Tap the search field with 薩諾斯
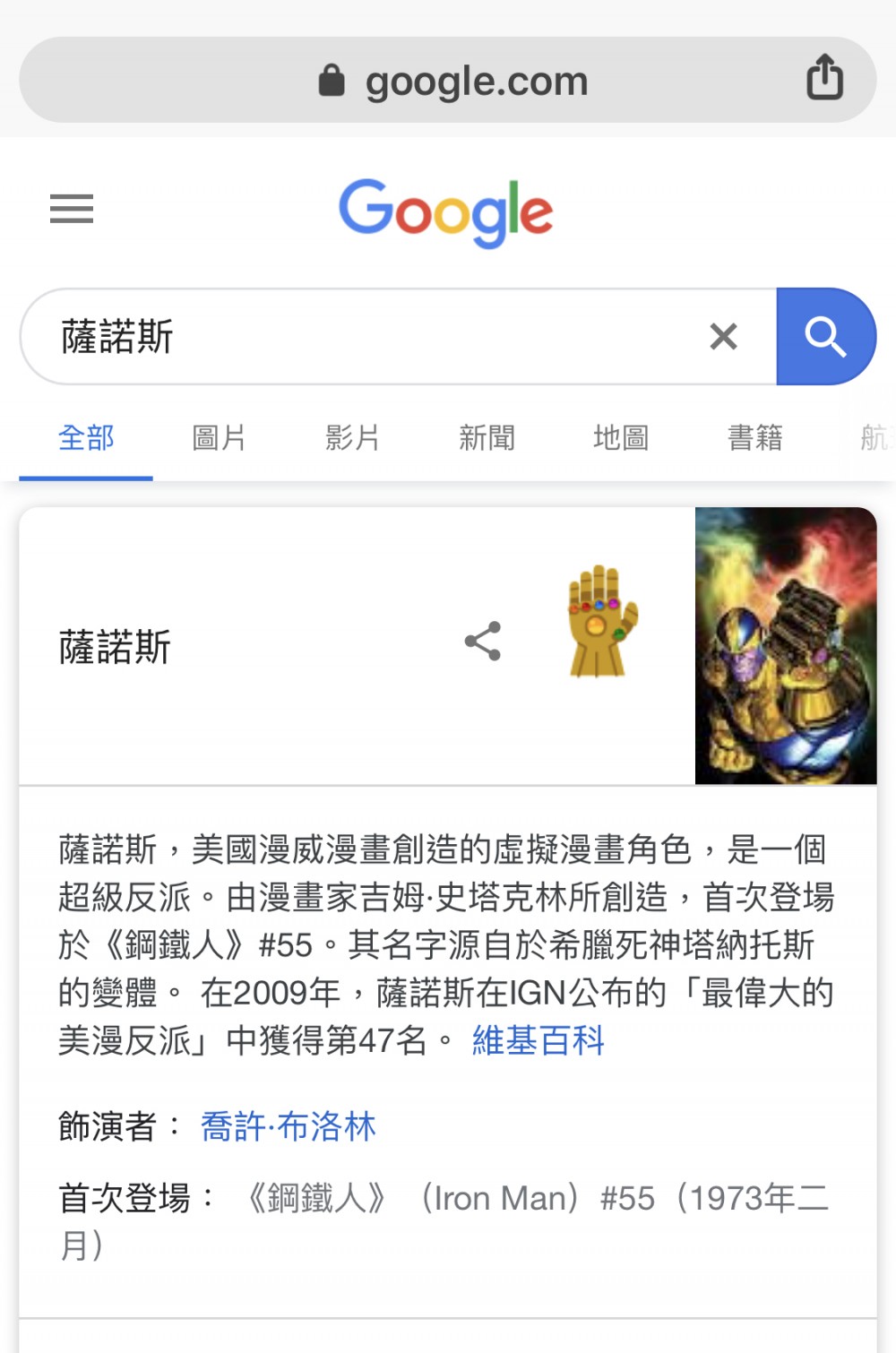 [x=358, y=337]
